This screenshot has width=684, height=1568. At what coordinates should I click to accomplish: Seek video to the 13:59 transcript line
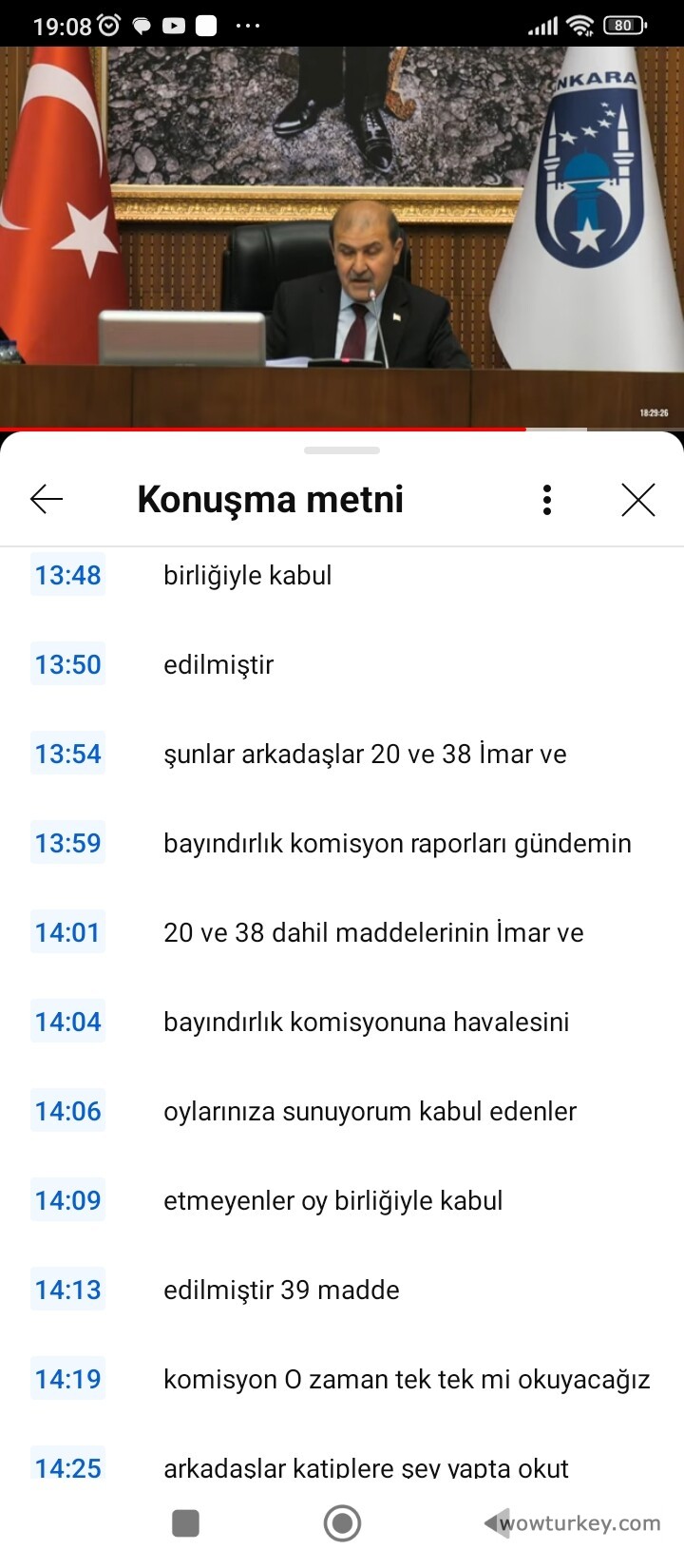coord(396,843)
